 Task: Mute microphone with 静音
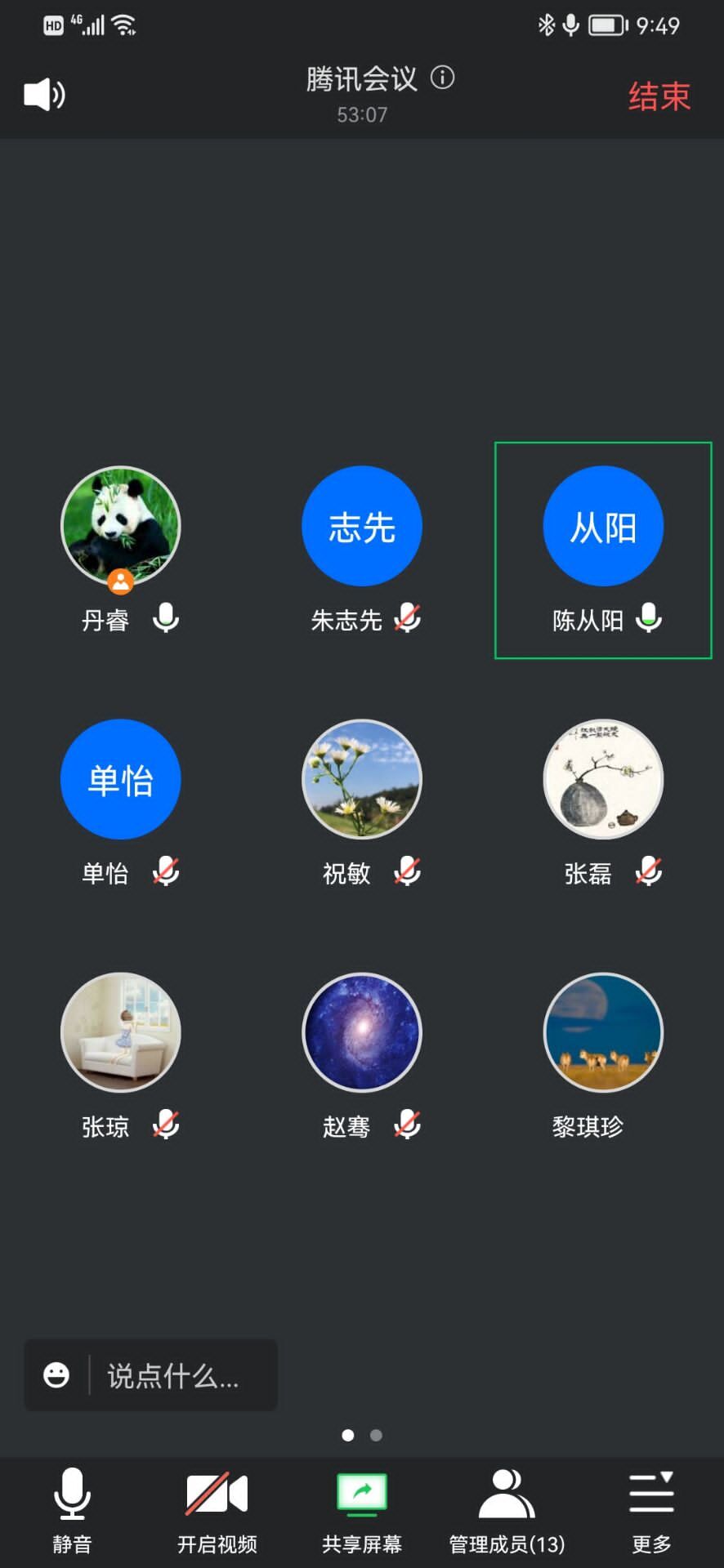pyautogui.click(x=72, y=1508)
